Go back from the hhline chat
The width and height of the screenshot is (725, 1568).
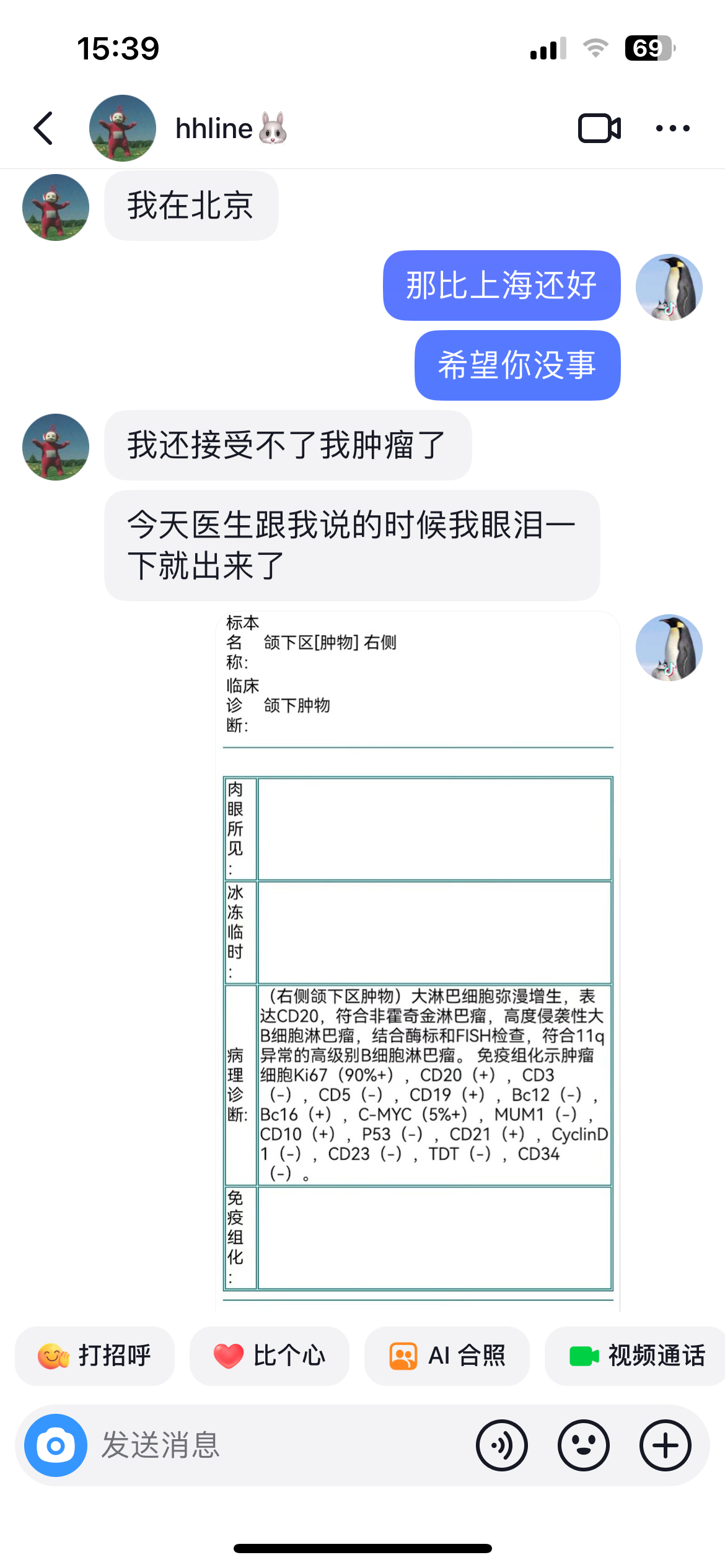coord(43,128)
